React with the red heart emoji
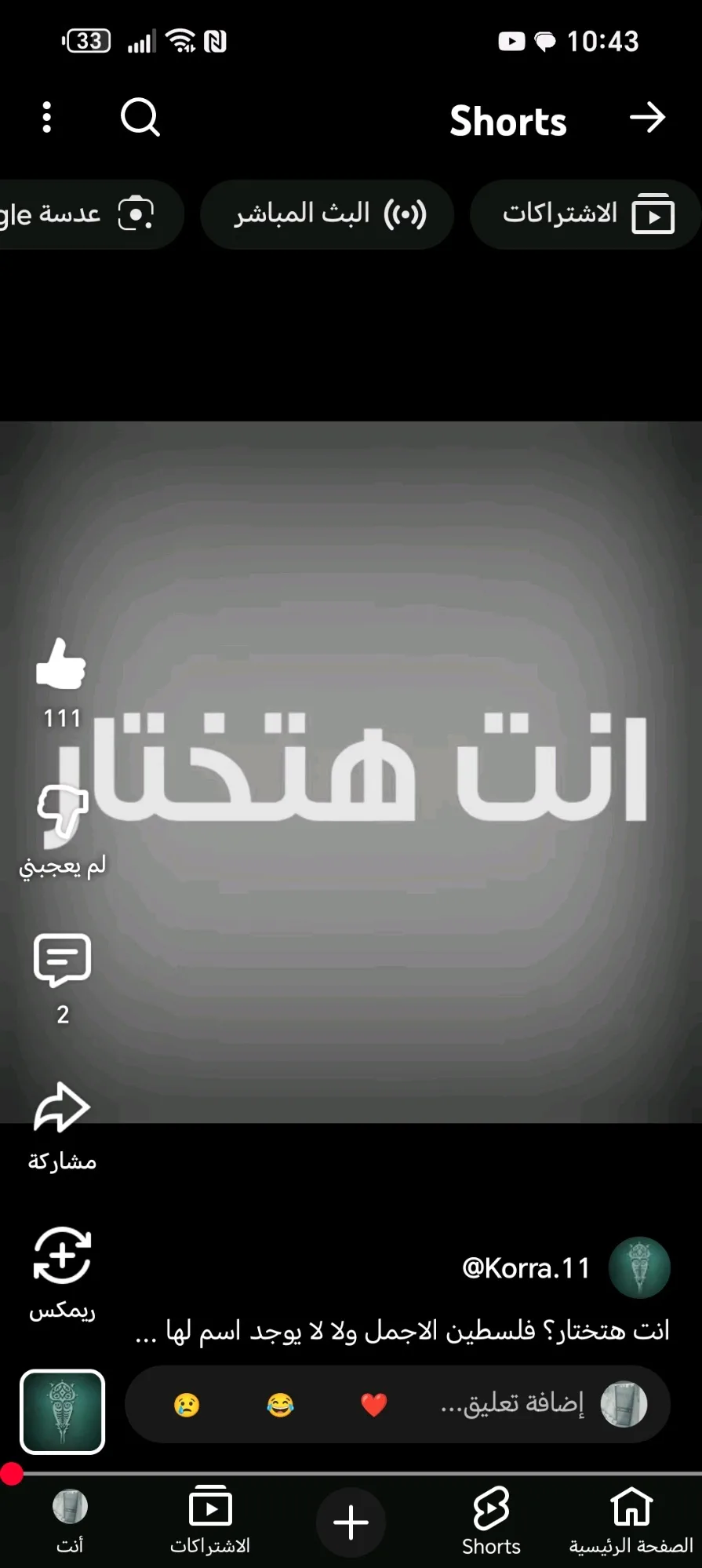This screenshot has height=1568, width=702. (x=374, y=1405)
